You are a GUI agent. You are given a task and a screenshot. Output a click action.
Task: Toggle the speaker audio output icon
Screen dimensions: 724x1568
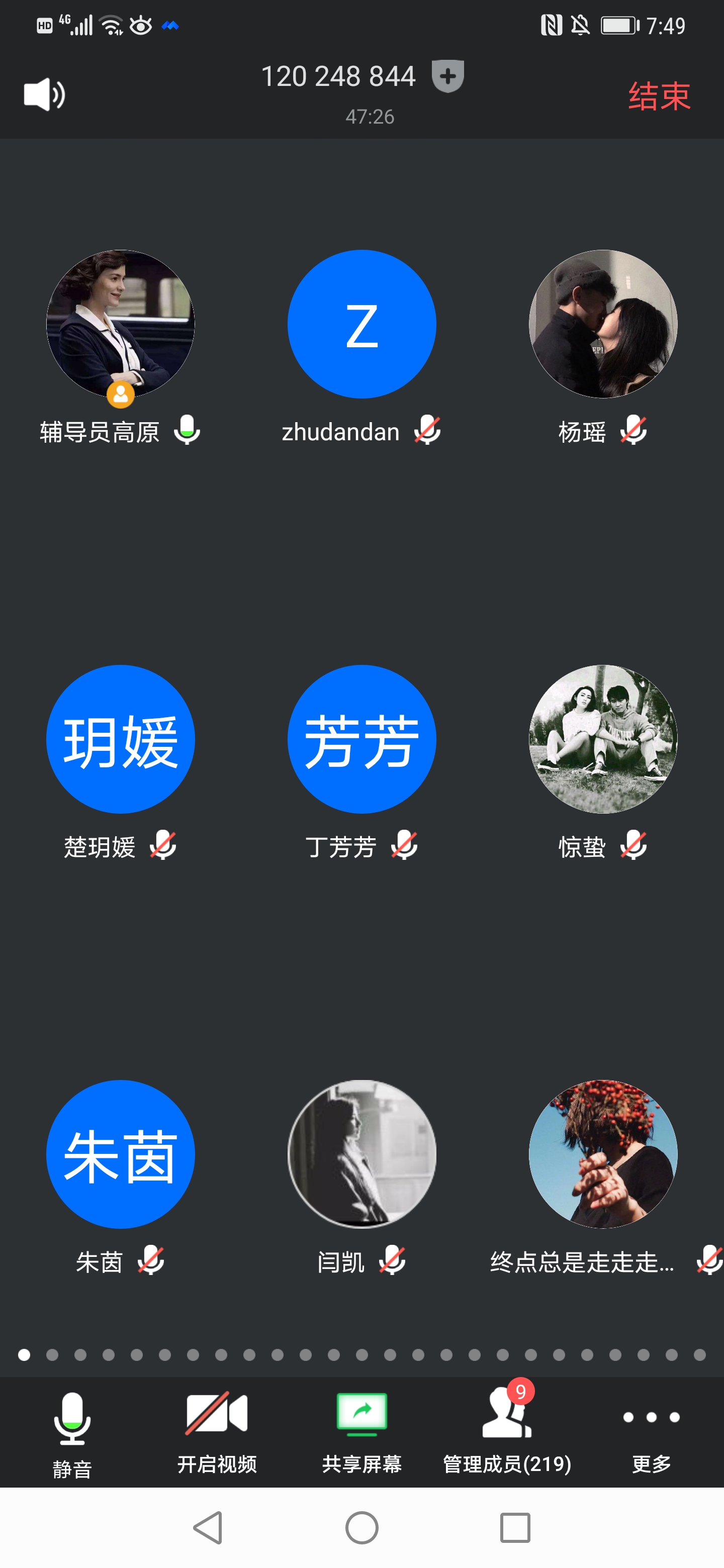point(44,95)
